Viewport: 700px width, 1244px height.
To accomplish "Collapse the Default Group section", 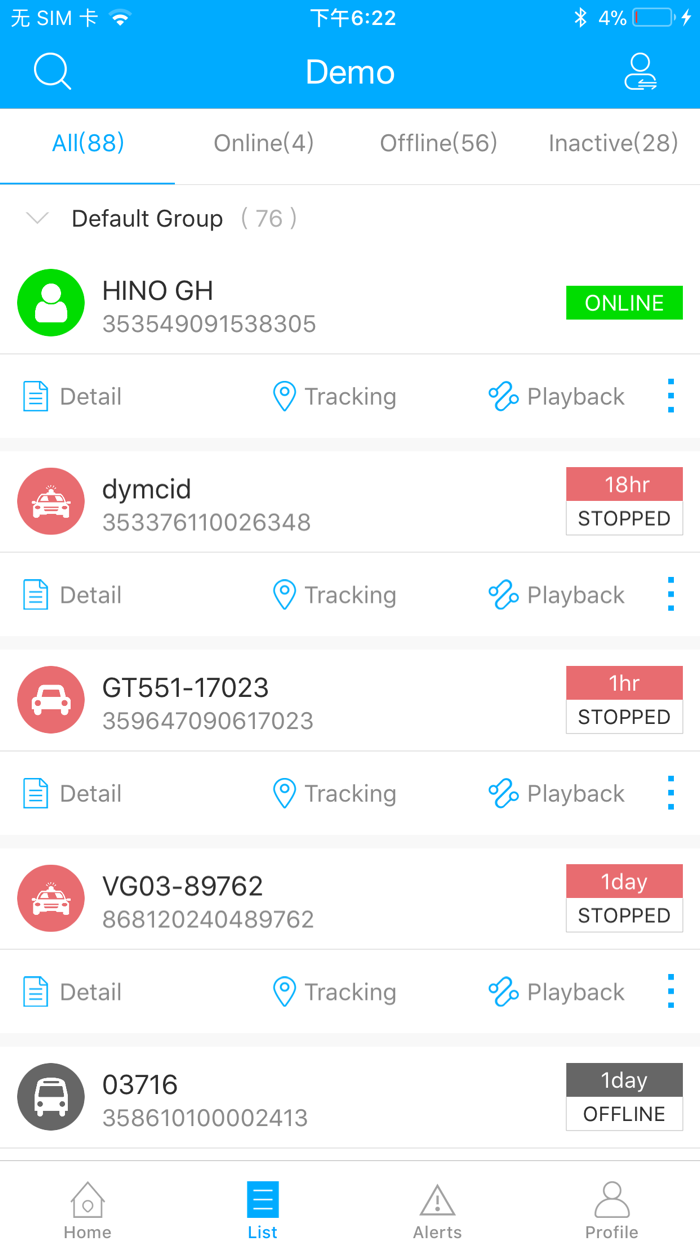I will point(38,218).
